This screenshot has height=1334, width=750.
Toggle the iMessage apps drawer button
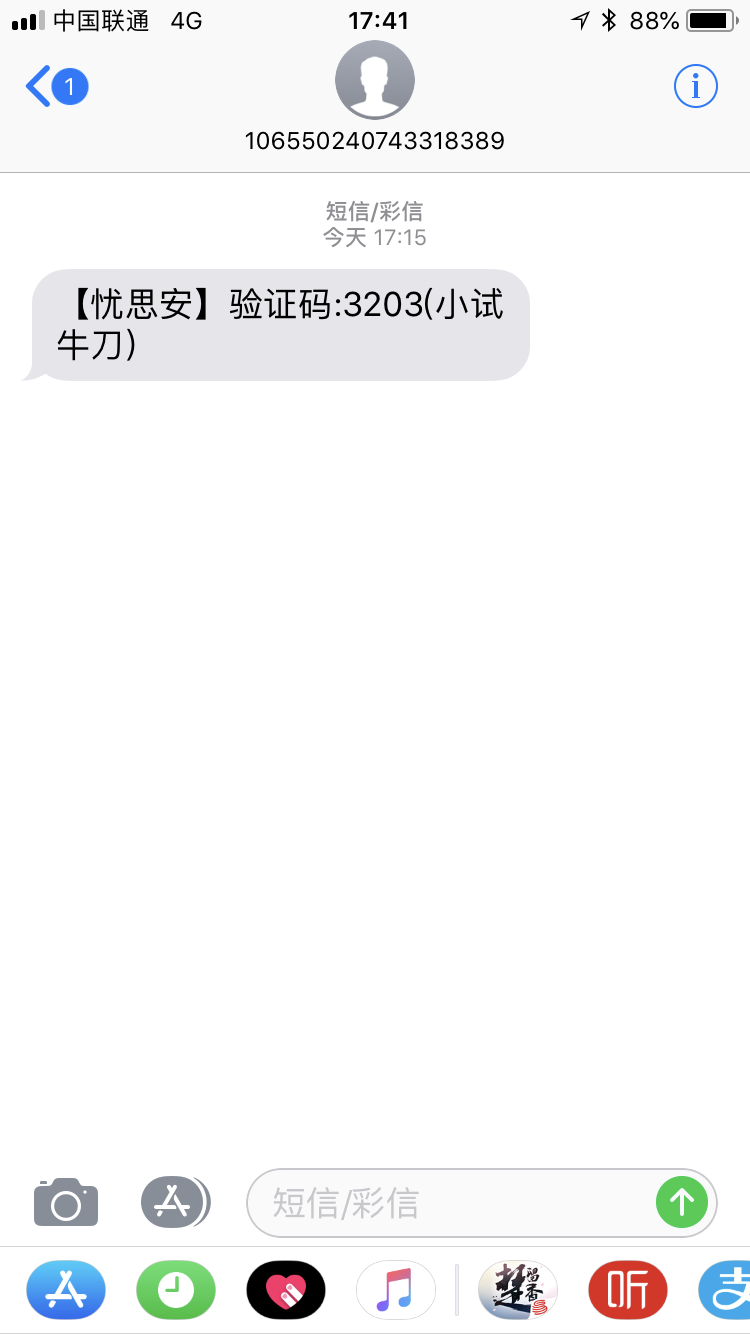pyautogui.click(x=176, y=1202)
